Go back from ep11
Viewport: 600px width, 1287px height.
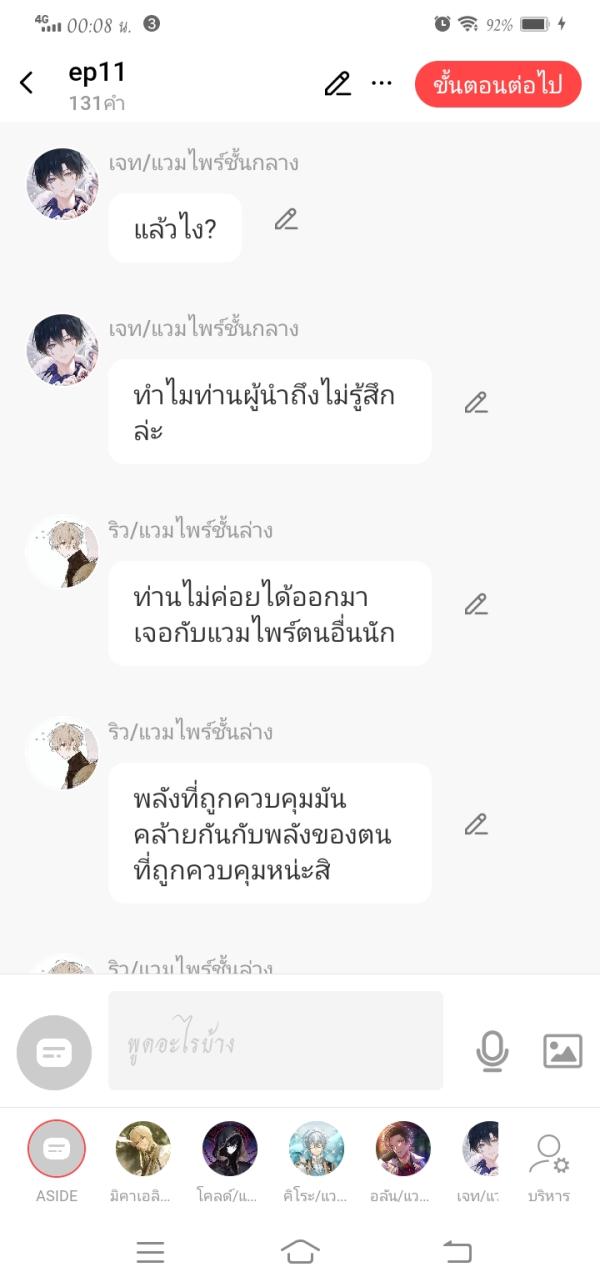pos(27,84)
